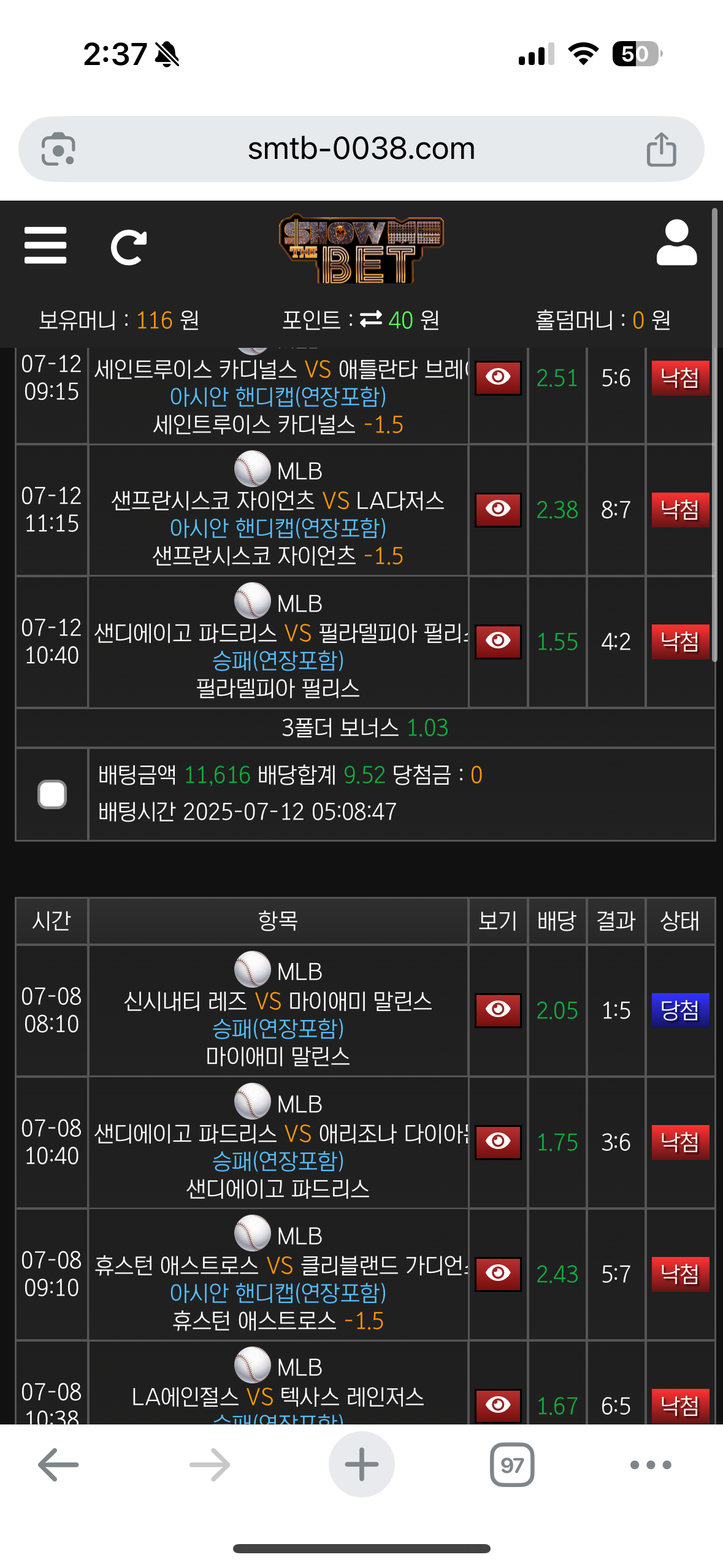Open the lens icon in address bar
Image resolution: width=723 pixels, height=1568 pixels.
[x=58, y=149]
